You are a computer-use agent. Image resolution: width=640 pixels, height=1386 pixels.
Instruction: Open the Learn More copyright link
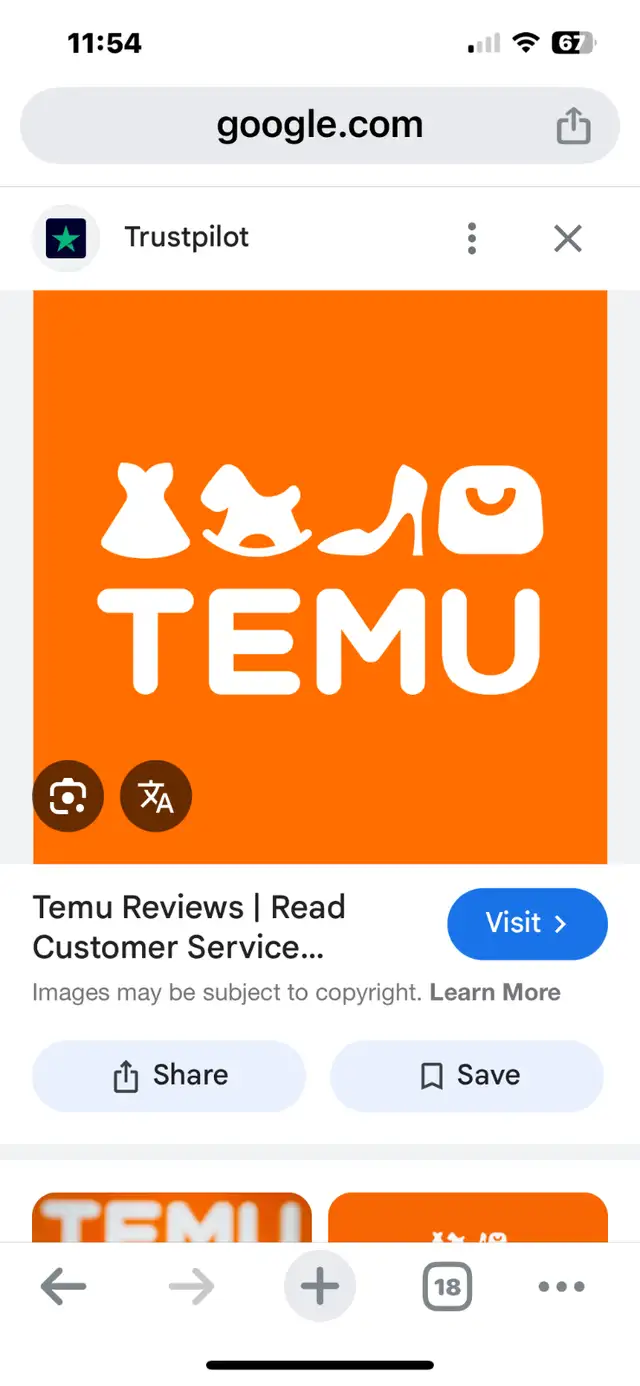pyautogui.click(x=495, y=992)
